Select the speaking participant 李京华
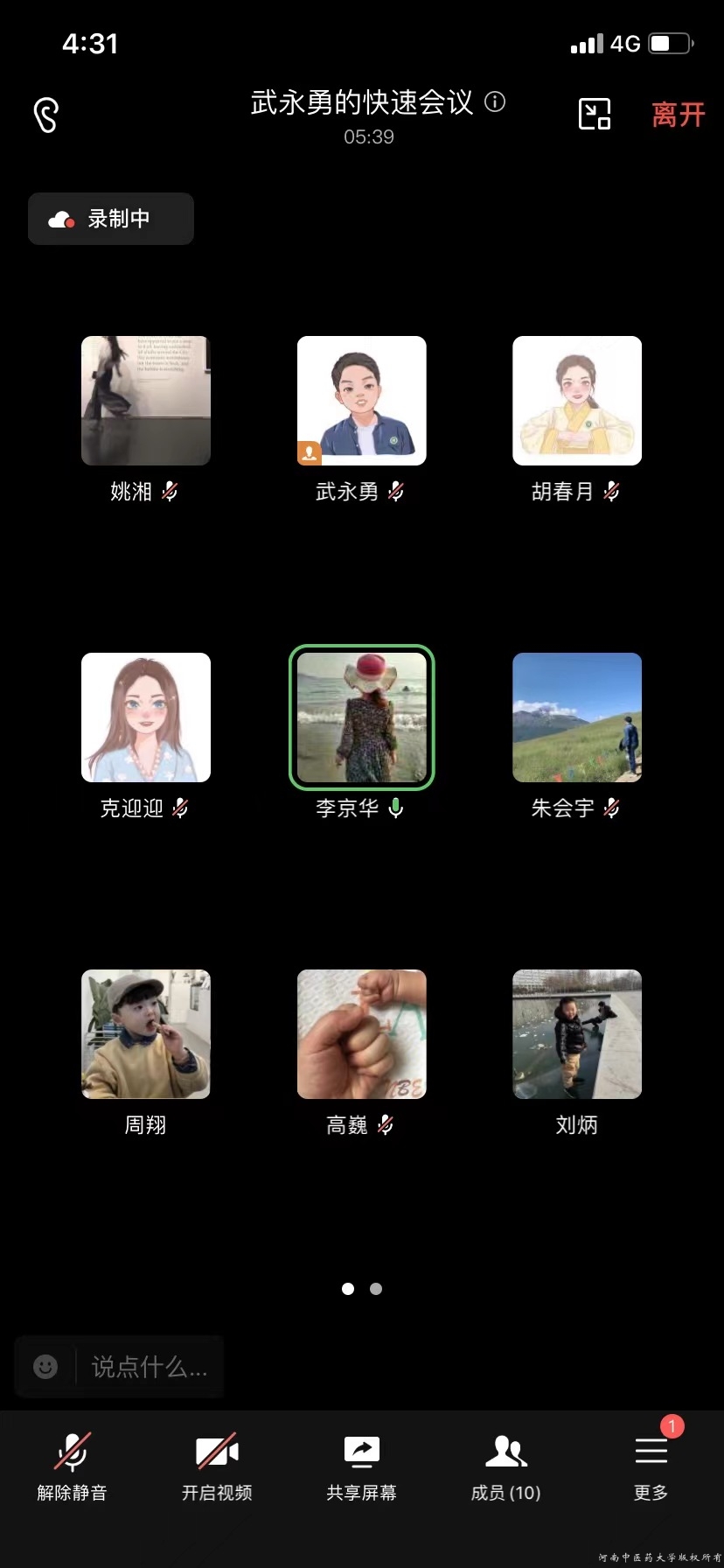Screen dimensions: 724x1568 tap(362, 717)
